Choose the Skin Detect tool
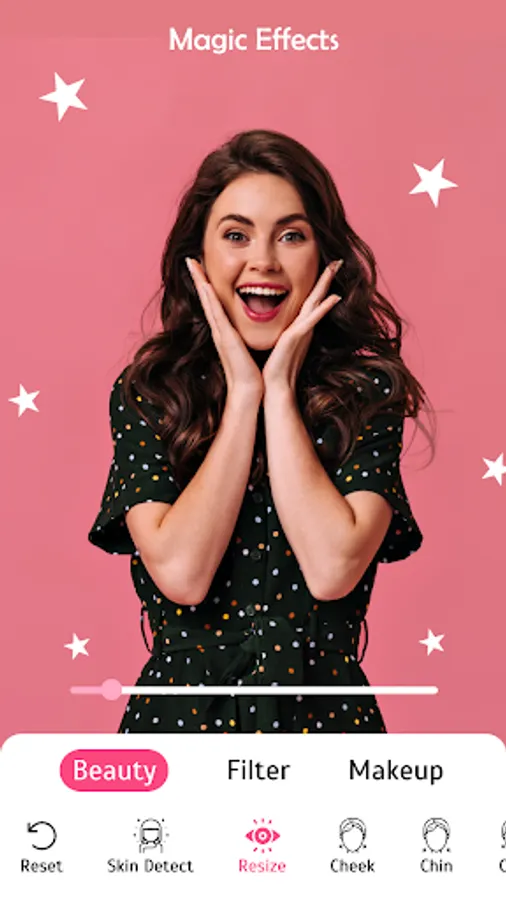The width and height of the screenshot is (506, 900). click(x=150, y=846)
